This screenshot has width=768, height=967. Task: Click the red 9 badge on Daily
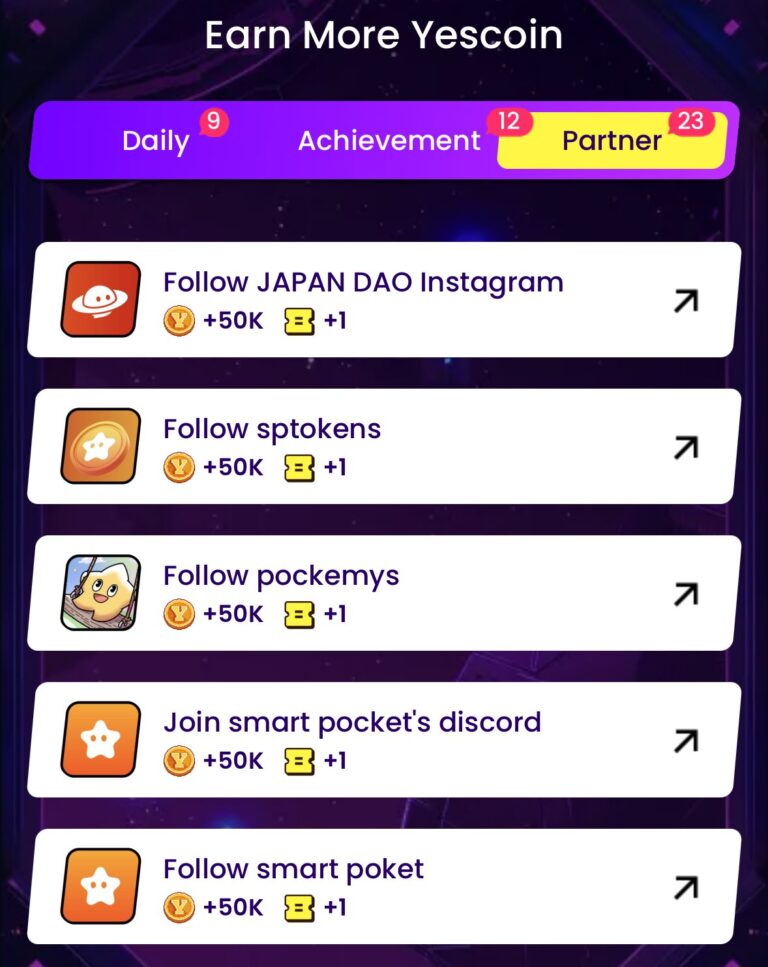[212, 121]
